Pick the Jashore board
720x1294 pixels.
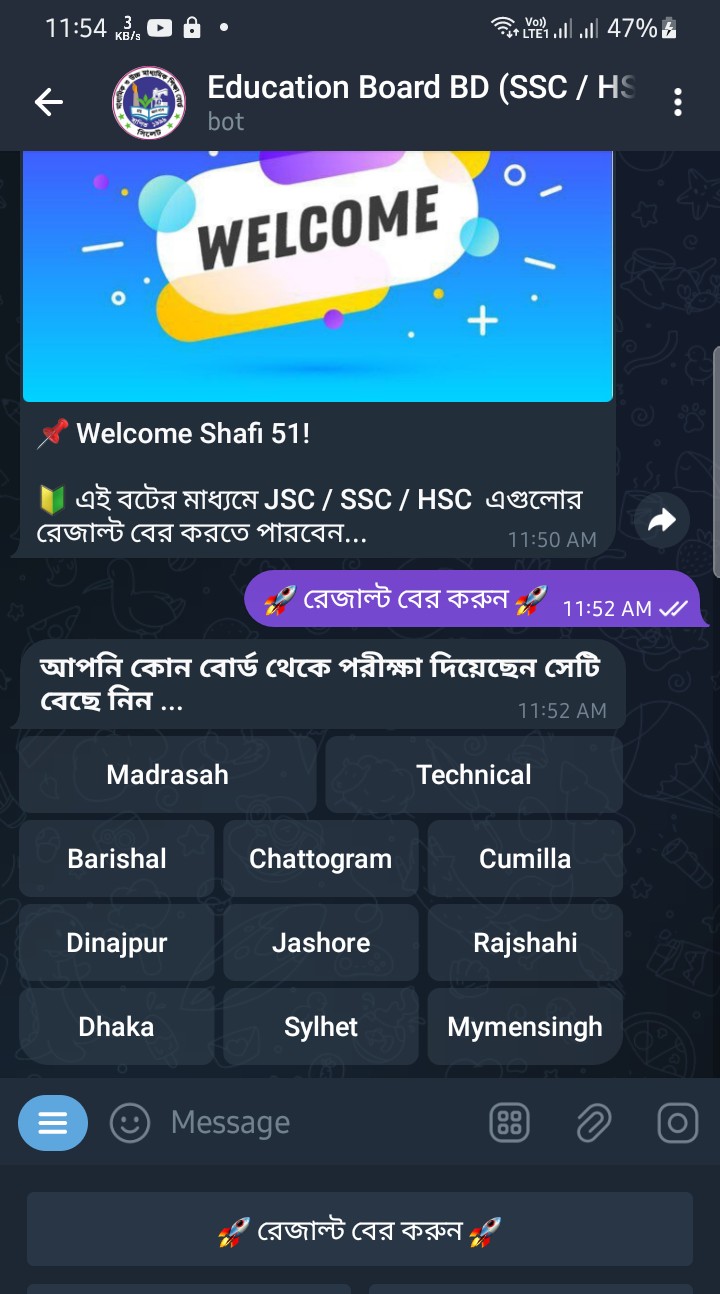(321, 943)
